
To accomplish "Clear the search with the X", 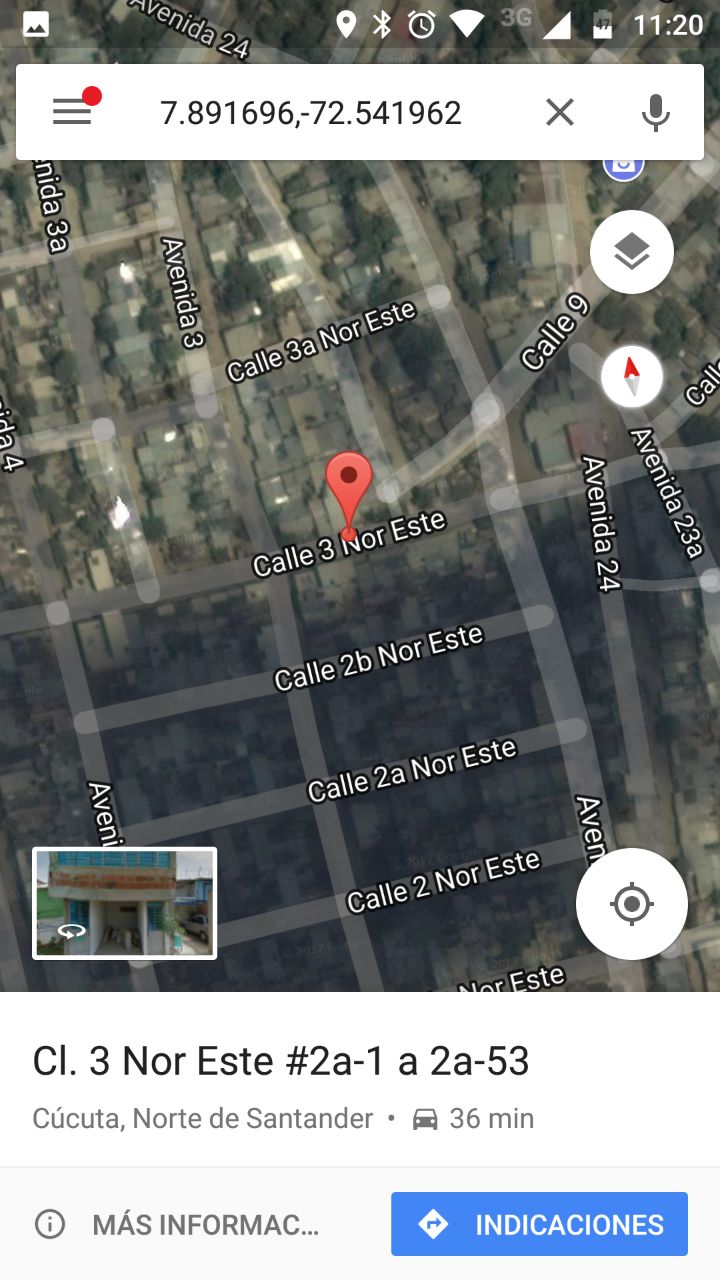I will [560, 112].
